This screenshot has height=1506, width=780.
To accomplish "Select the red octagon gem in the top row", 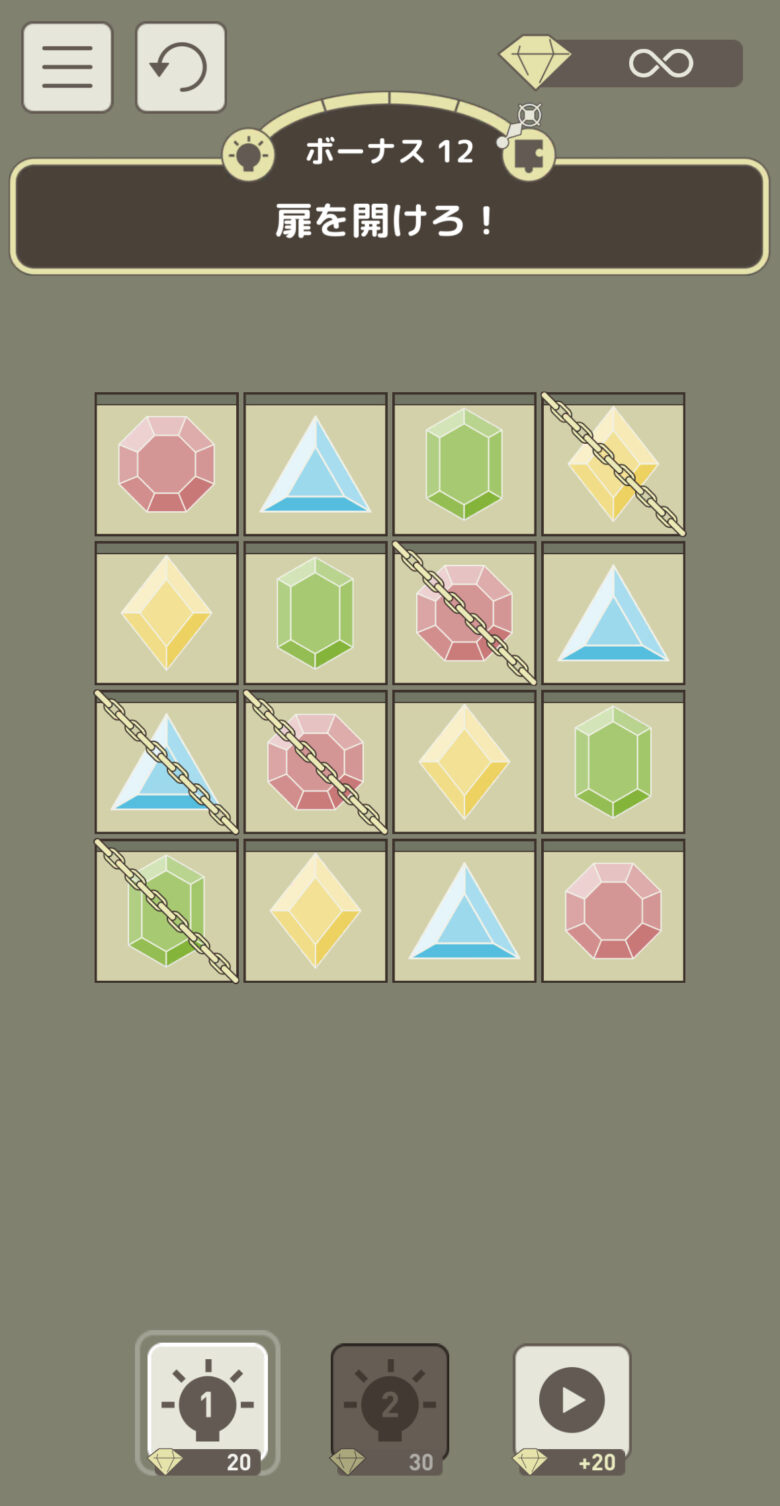I will click(x=166, y=464).
